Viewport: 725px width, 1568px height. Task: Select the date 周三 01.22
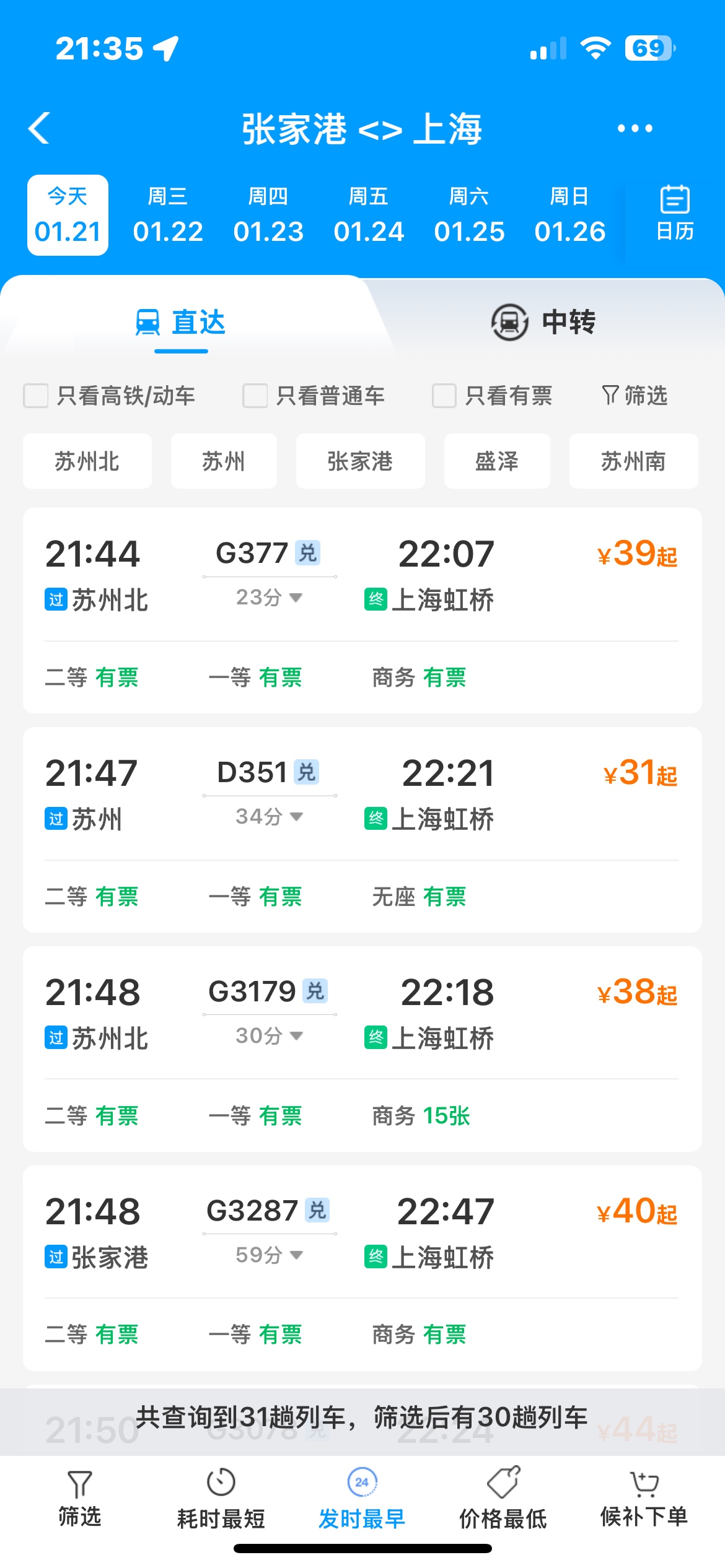(168, 215)
